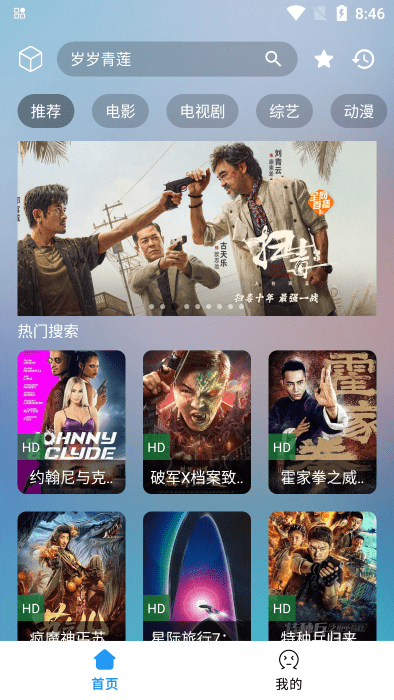
Task: Open the 星际旅行7 movie card
Action: (197, 576)
